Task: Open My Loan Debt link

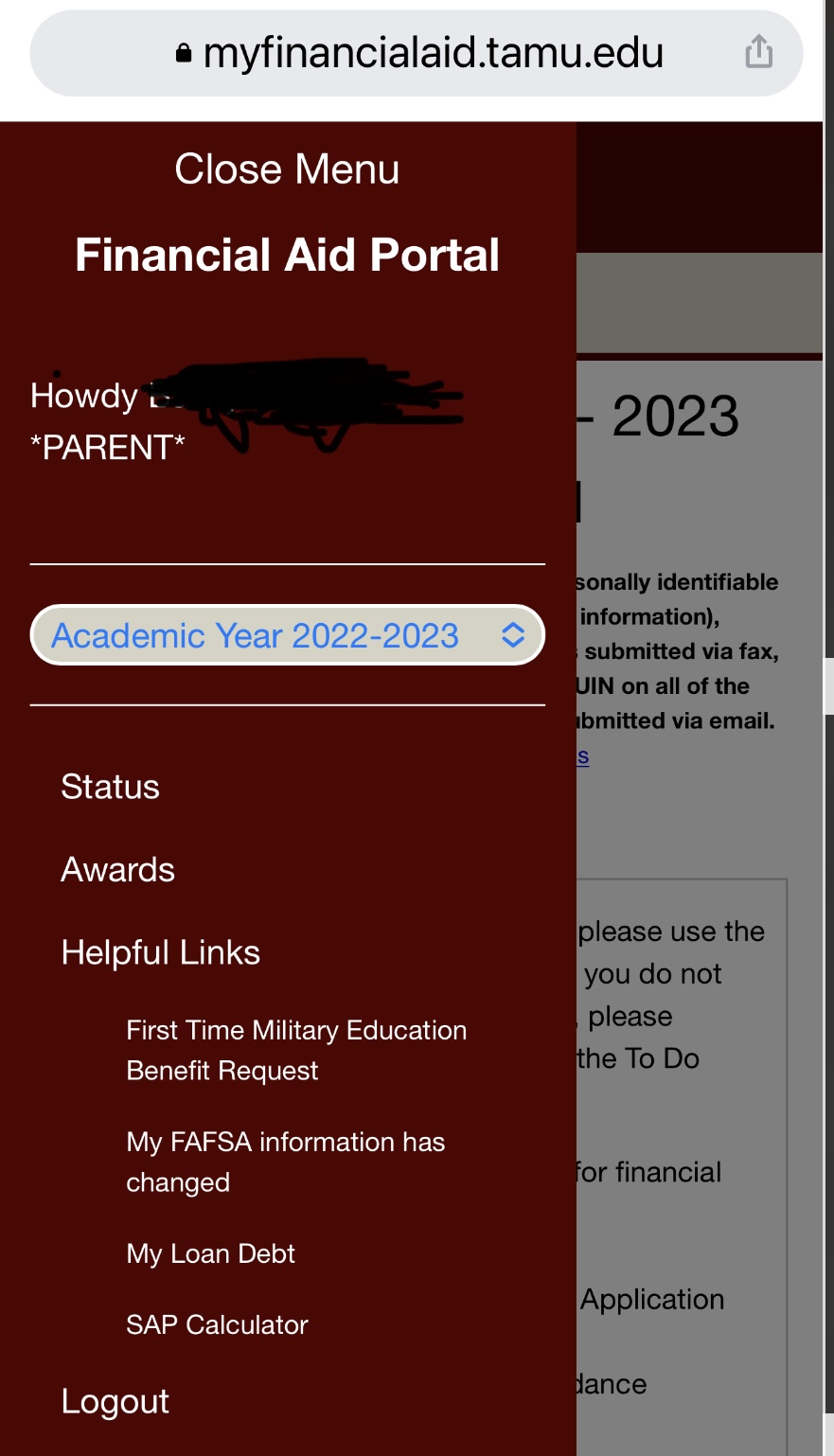Action: (210, 1253)
